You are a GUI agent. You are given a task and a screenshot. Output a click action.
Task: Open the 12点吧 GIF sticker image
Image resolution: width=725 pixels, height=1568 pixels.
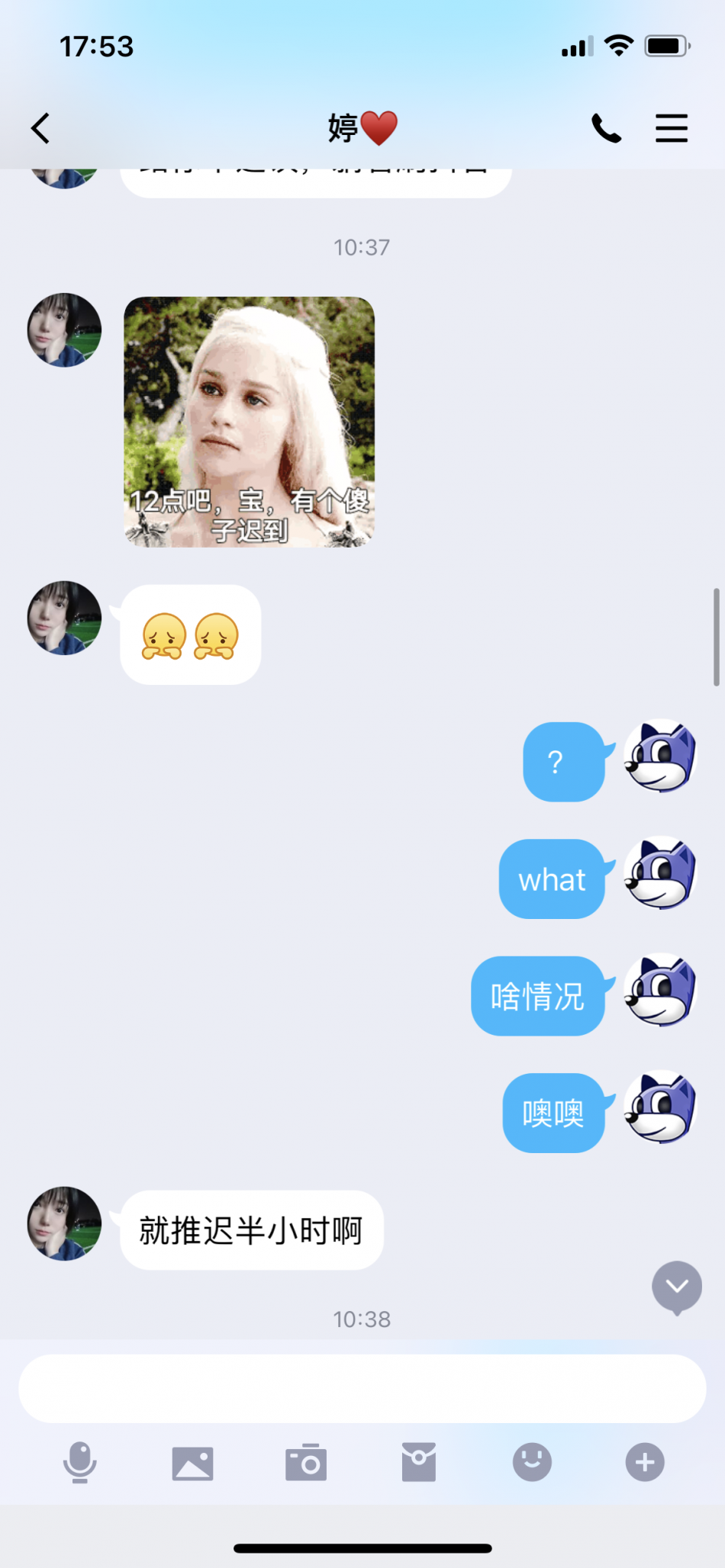click(x=249, y=422)
